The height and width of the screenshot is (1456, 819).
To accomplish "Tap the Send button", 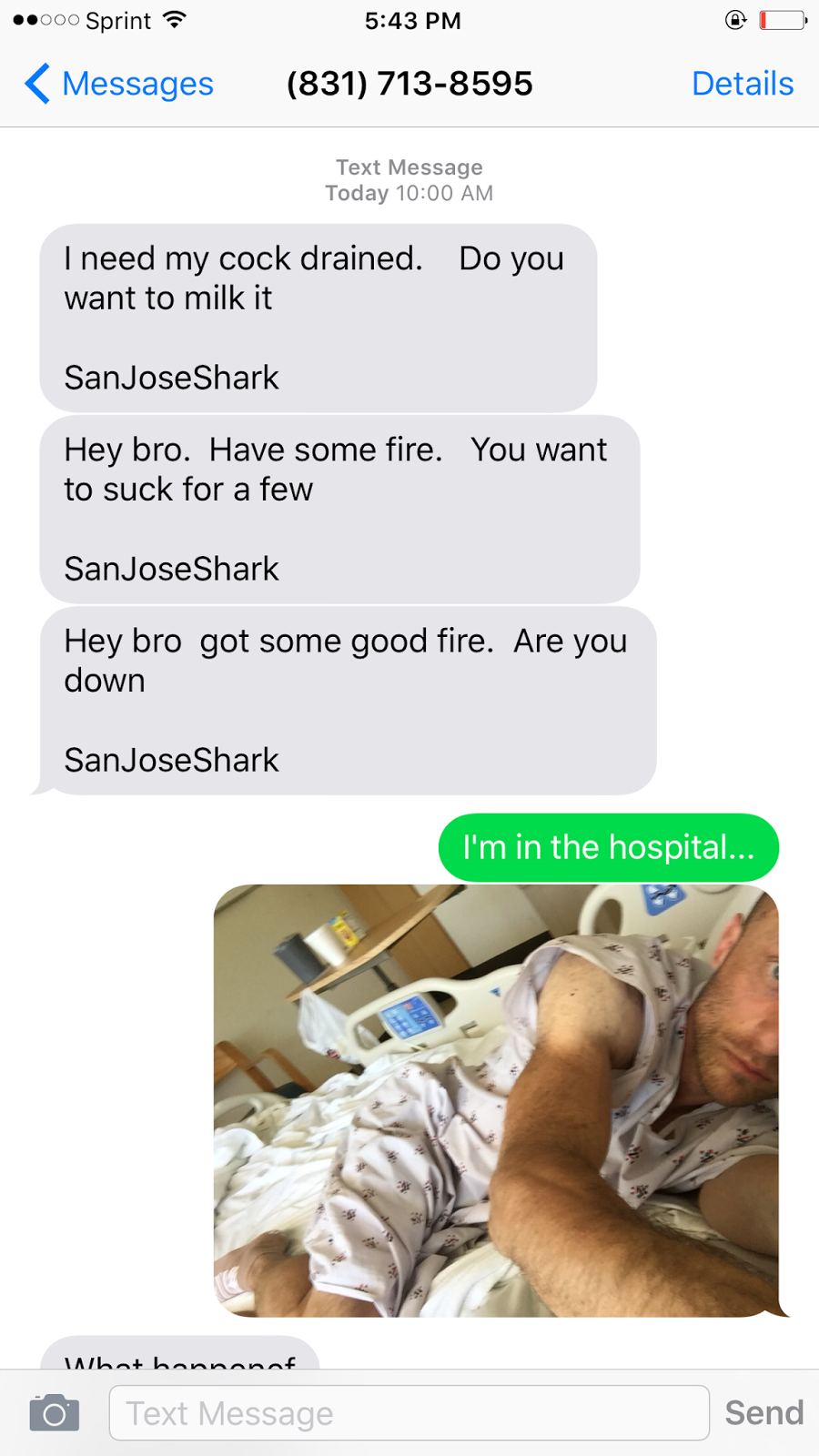I will (763, 1413).
